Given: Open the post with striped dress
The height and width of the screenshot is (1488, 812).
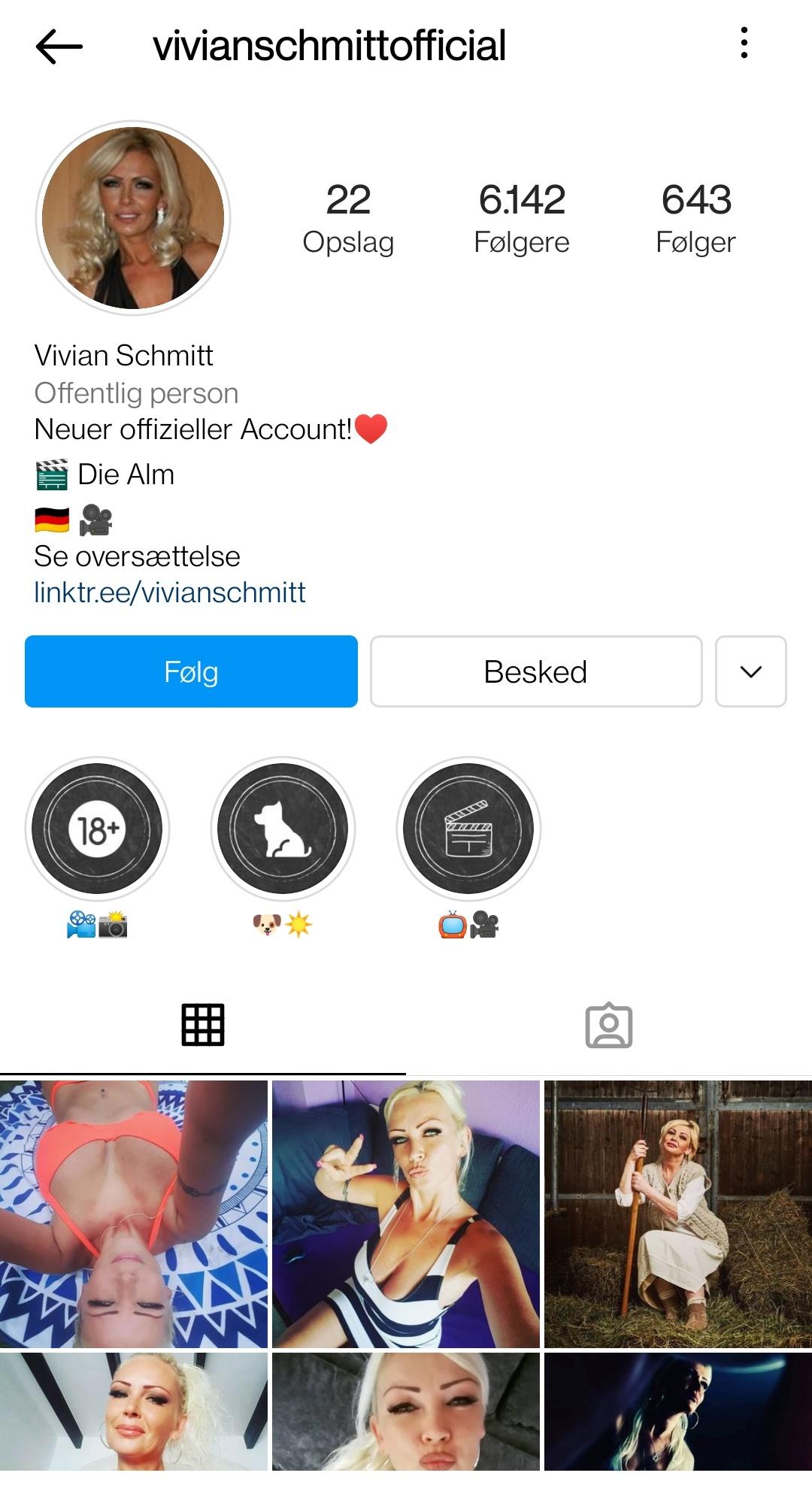Looking at the screenshot, I should tap(406, 1214).
